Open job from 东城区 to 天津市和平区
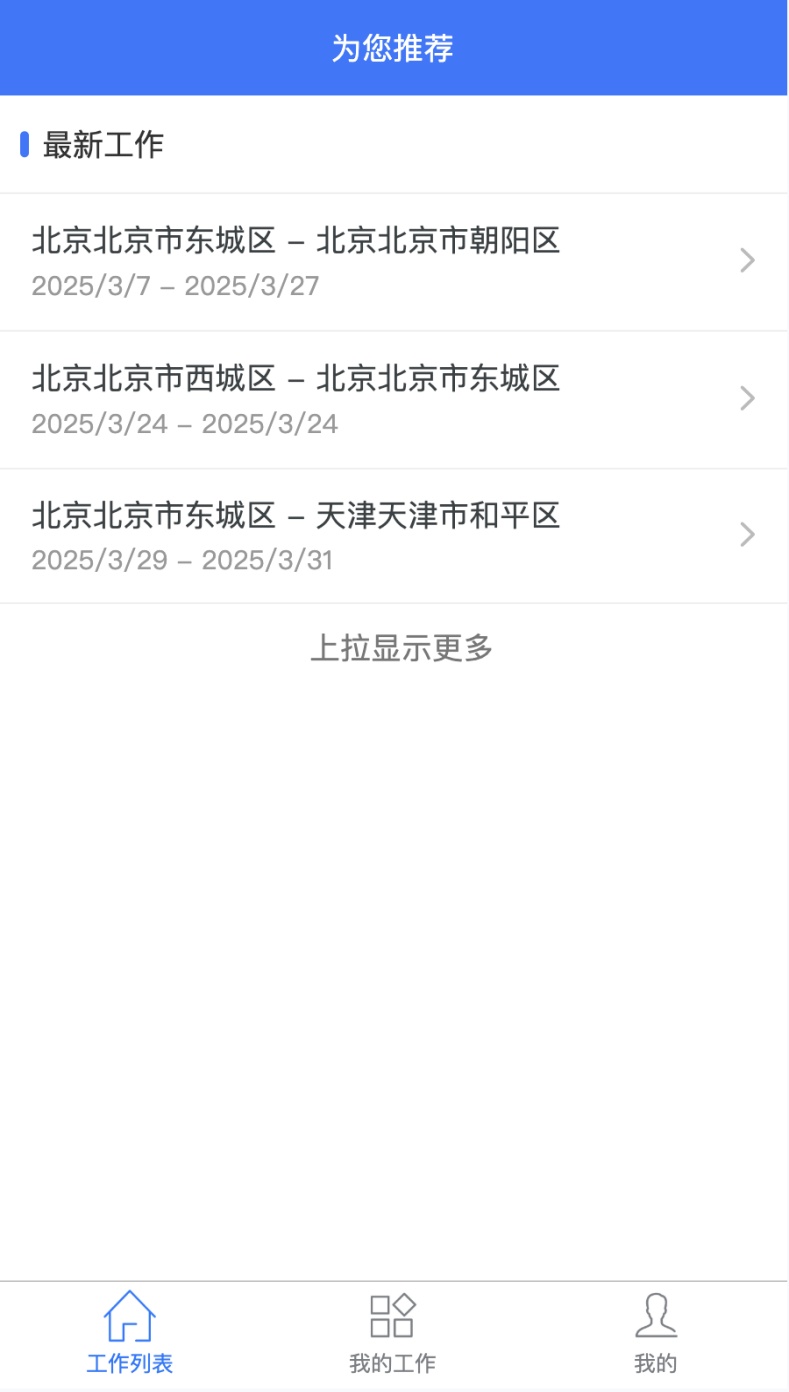789x1392 pixels. 394,536
